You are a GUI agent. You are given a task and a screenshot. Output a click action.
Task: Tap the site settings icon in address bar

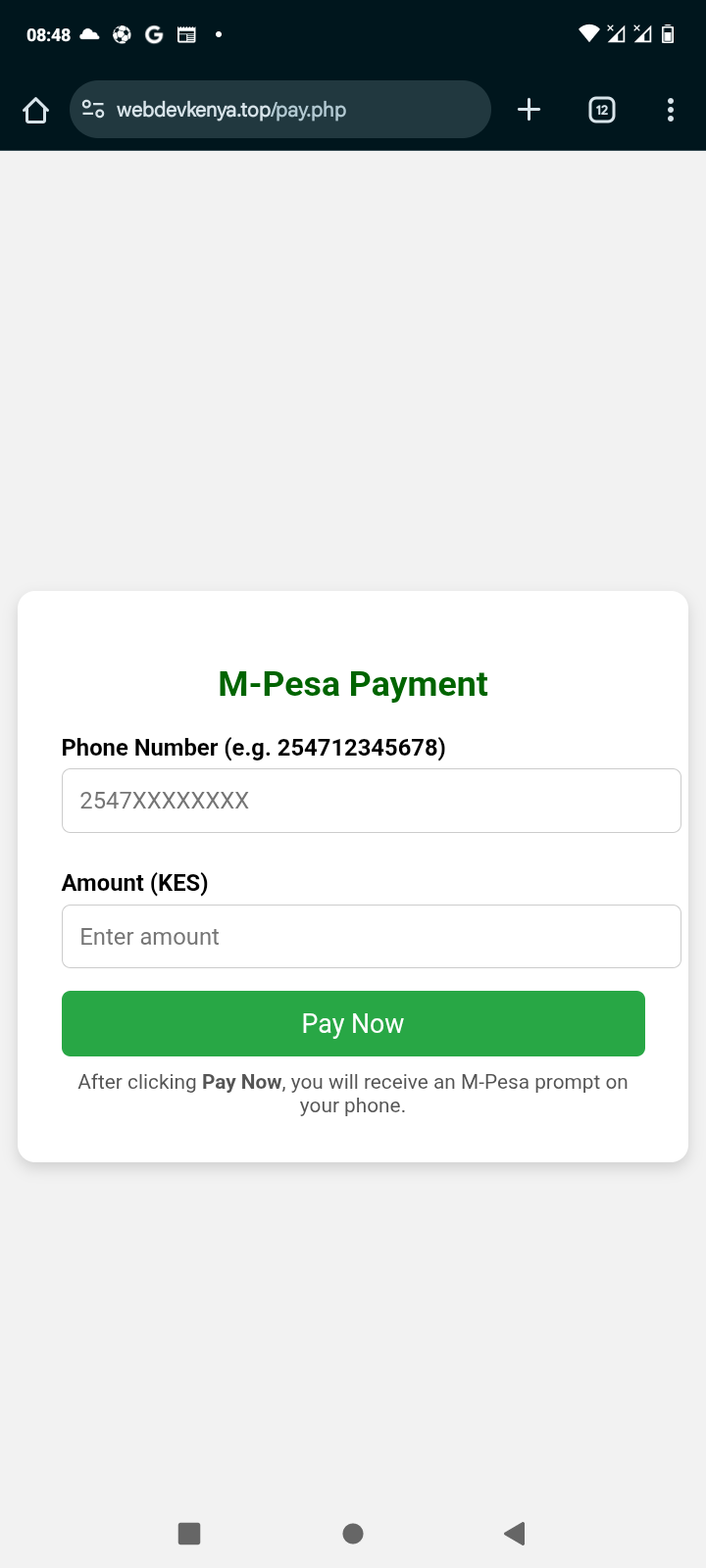point(91,109)
